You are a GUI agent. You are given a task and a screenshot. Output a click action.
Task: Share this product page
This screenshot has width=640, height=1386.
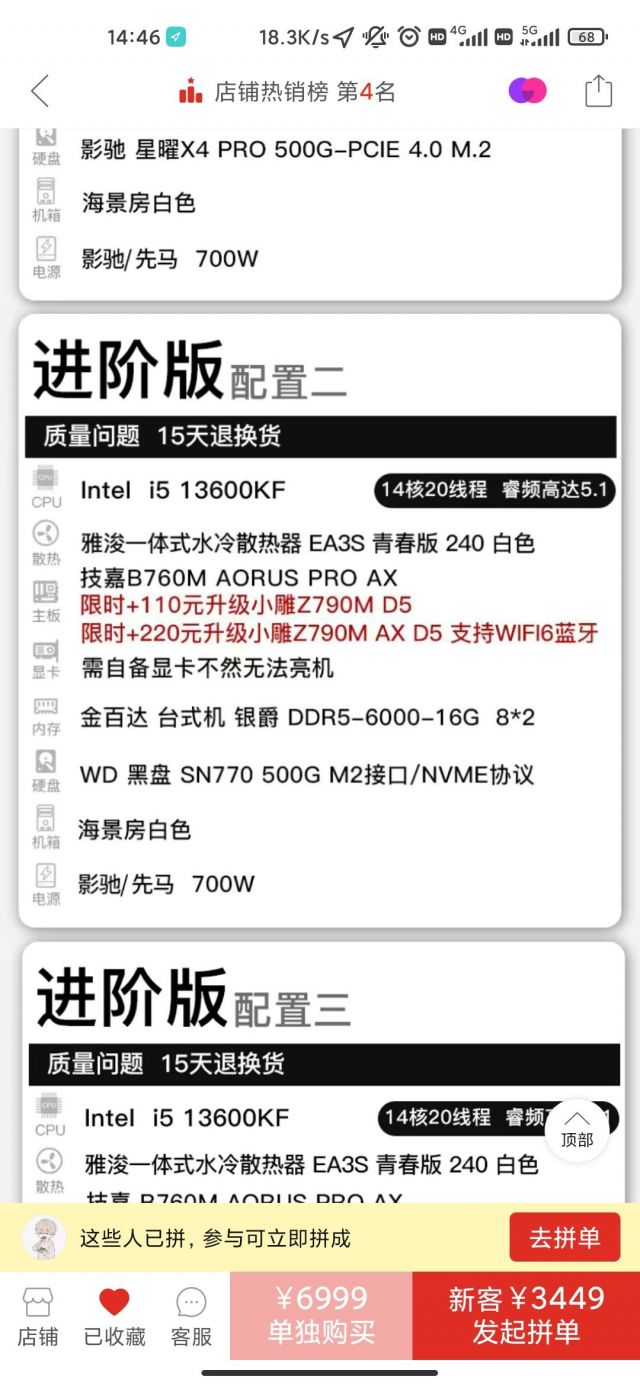pyautogui.click(x=598, y=90)
